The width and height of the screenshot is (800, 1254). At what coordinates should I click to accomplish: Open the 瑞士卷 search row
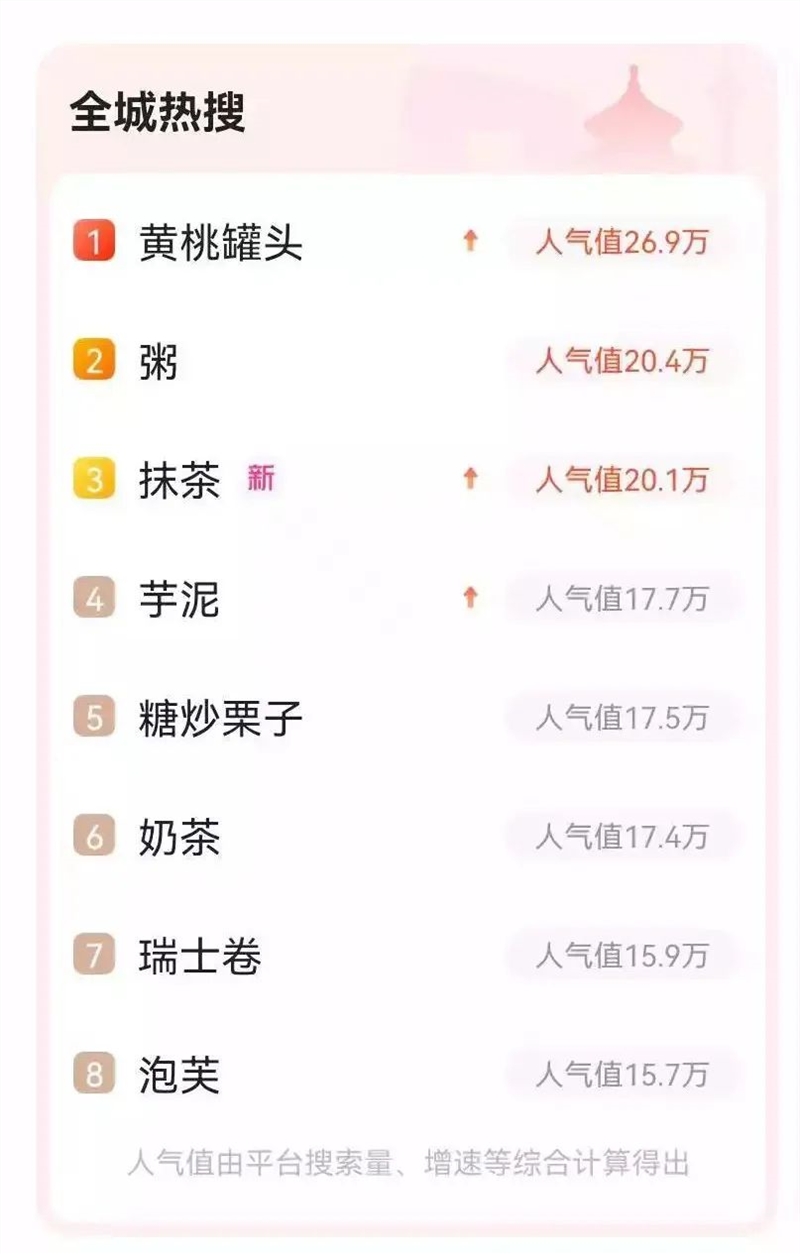pyautogui.click(x=200, y=957)
